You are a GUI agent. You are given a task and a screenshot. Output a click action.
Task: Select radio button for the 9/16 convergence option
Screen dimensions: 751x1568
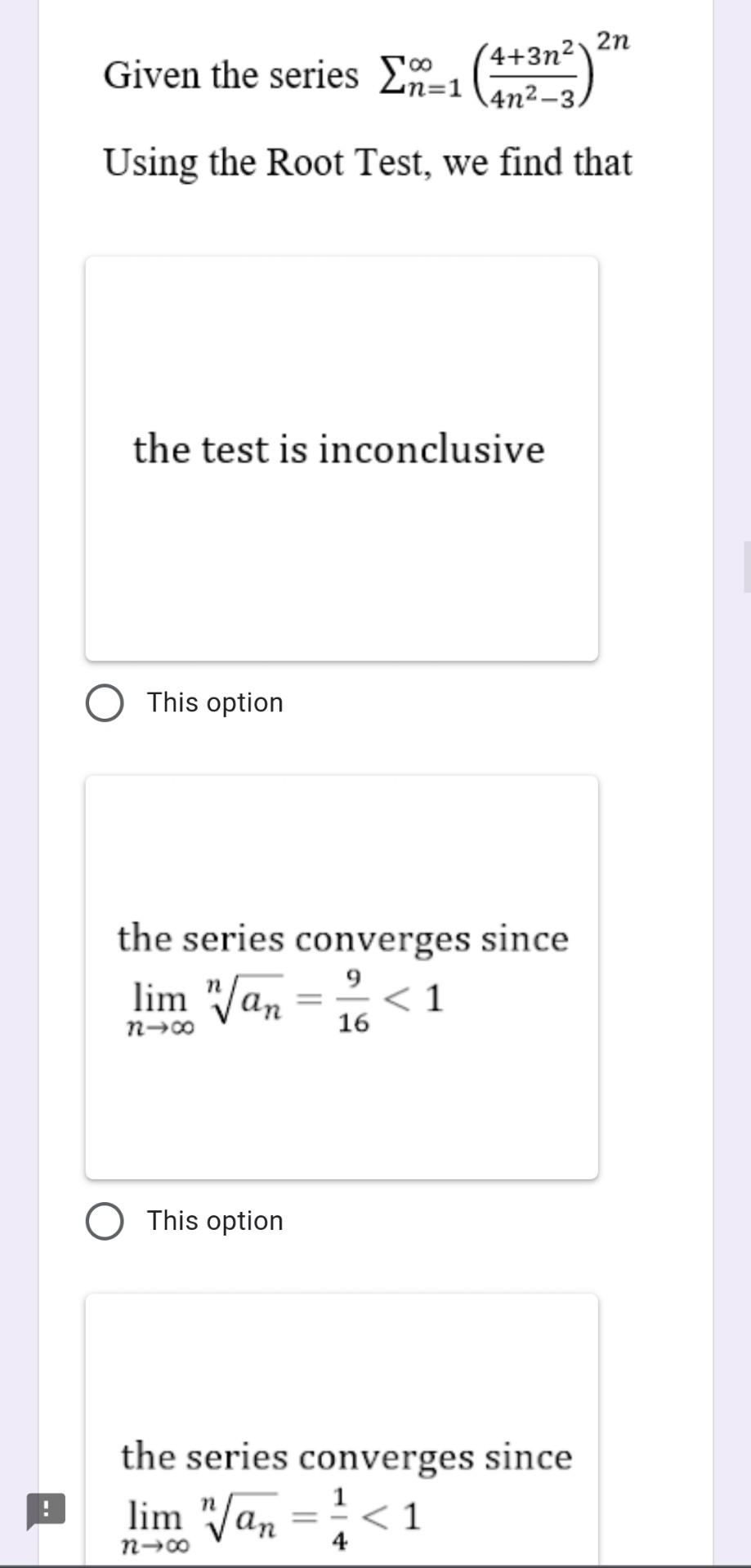[x=105, y=1220]
